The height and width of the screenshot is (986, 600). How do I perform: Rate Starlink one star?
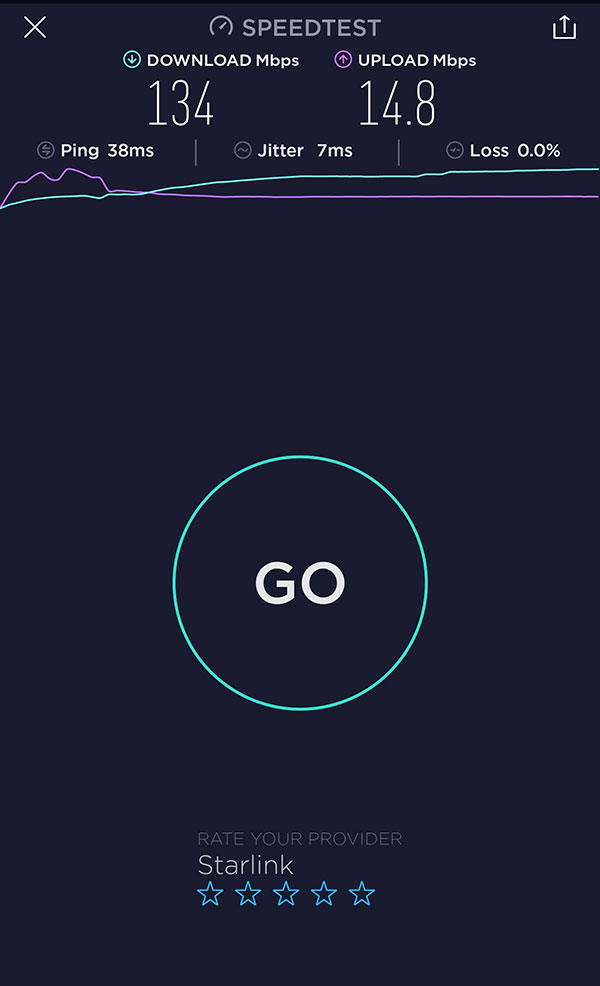pos(210,893)
